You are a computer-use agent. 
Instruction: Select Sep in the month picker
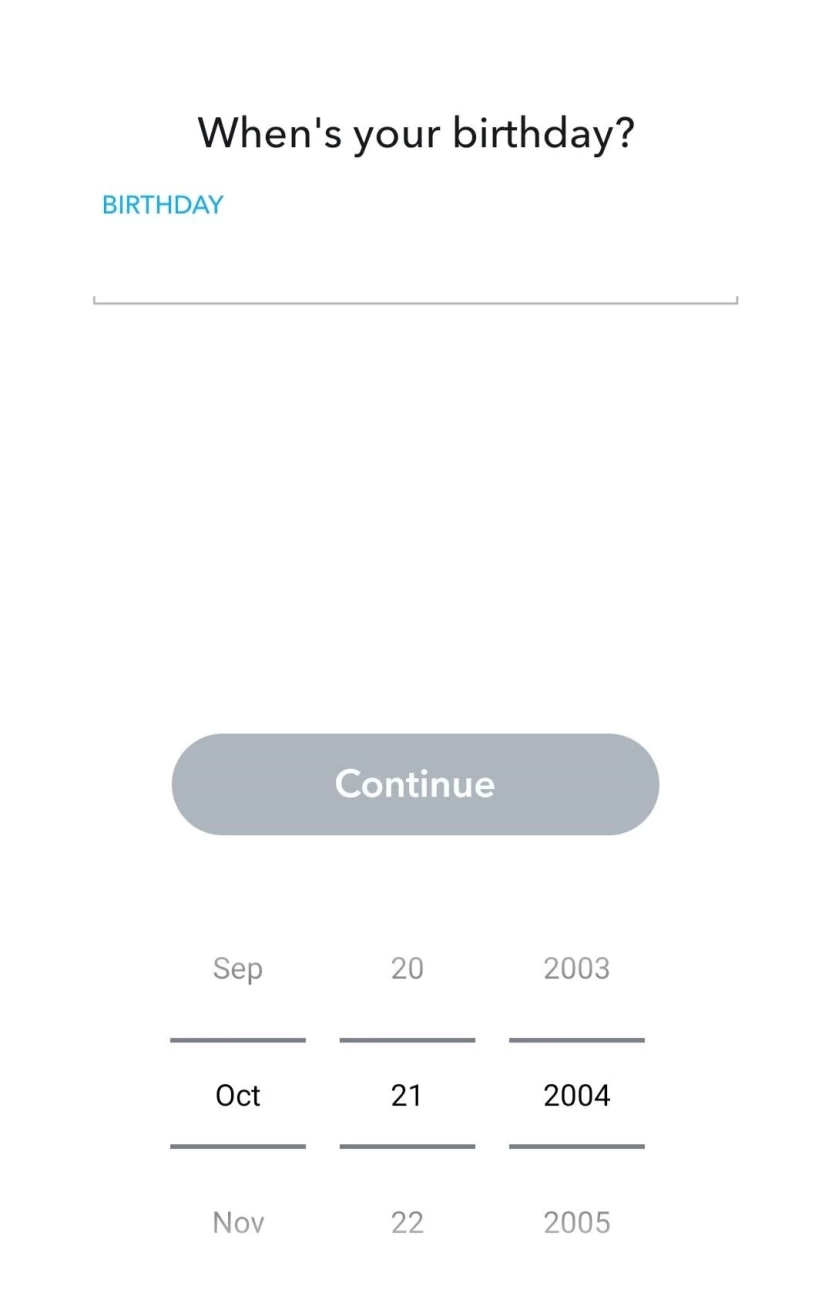coord(238,968)
